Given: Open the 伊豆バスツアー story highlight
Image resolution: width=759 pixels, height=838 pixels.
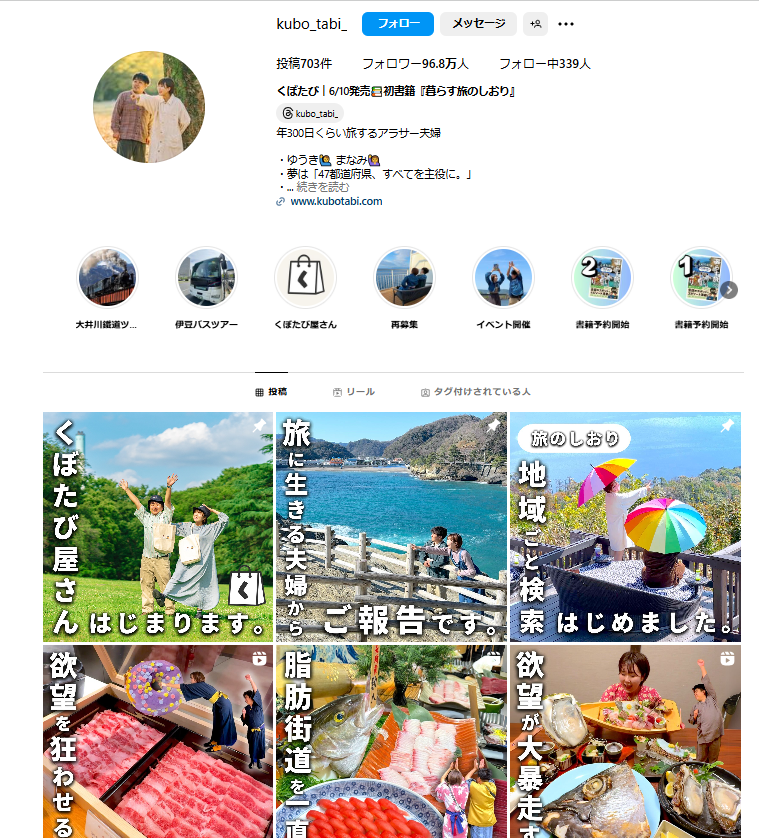Looking at the screenshot, I should click(206, 278).
